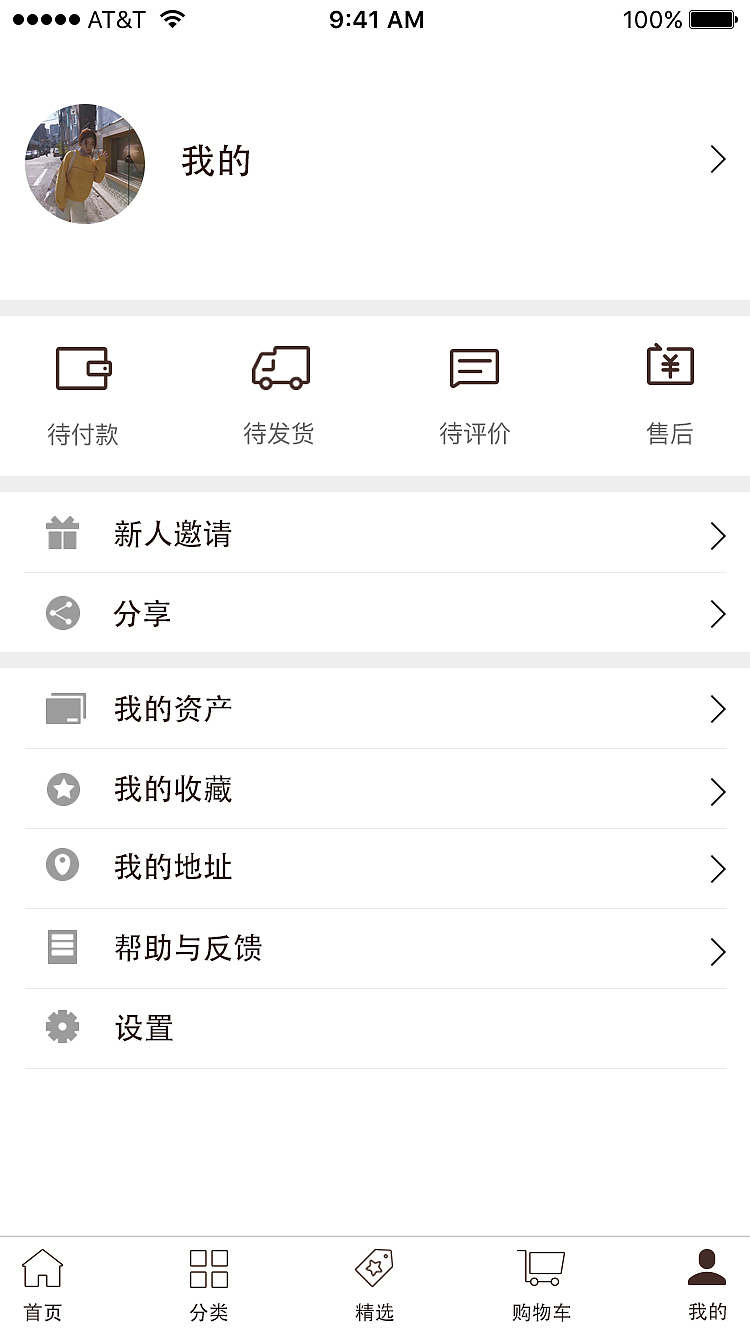Open settings via the 设置 gear icon

point(63,1027)
